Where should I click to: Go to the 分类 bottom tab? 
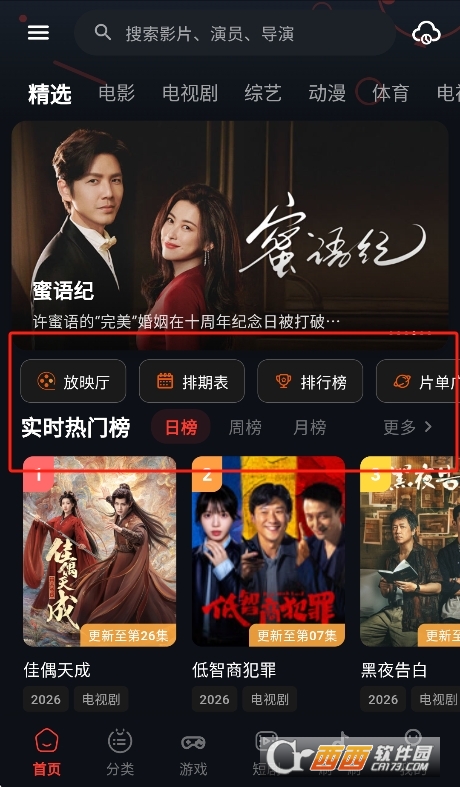[120, 752]
